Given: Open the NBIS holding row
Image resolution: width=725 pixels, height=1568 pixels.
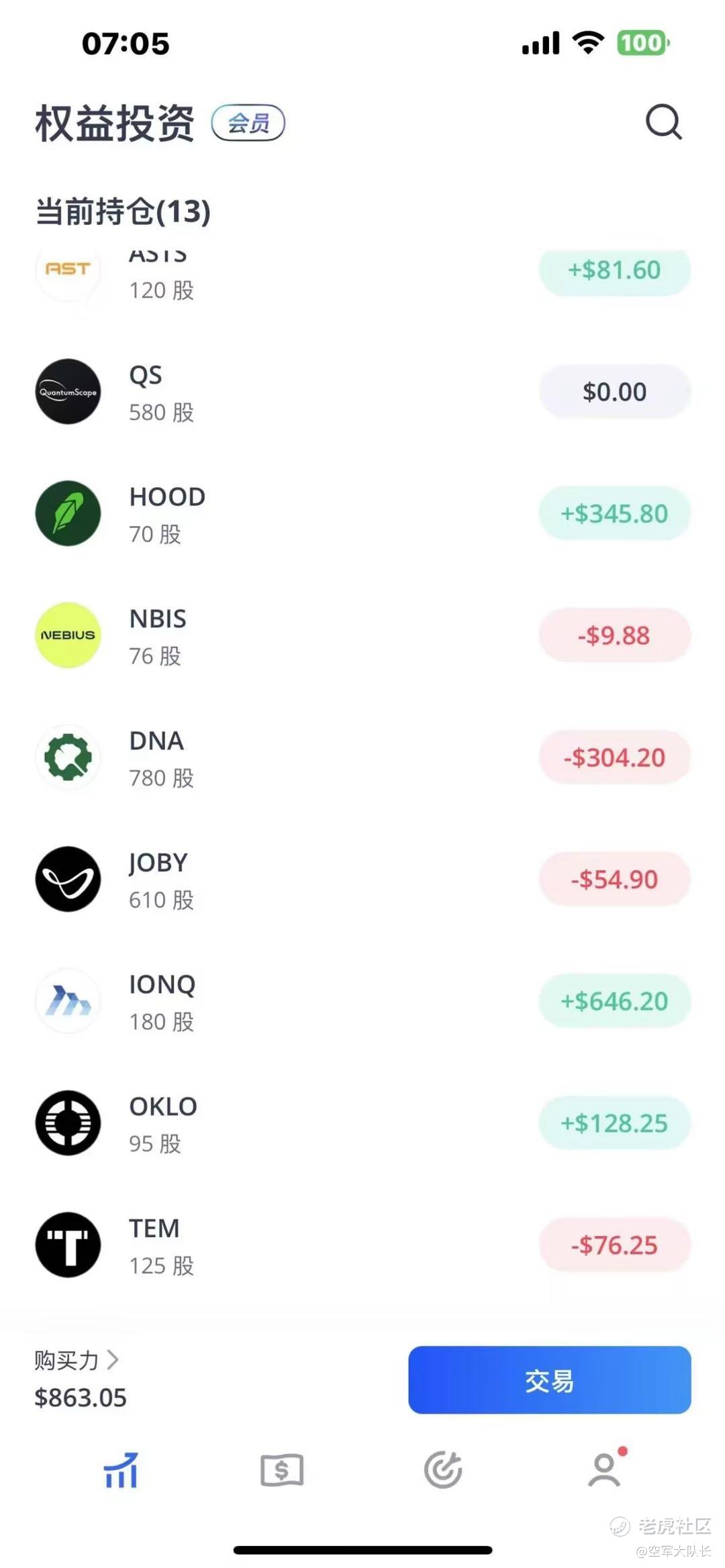Looking at the screenshot, I should (362, 635).
